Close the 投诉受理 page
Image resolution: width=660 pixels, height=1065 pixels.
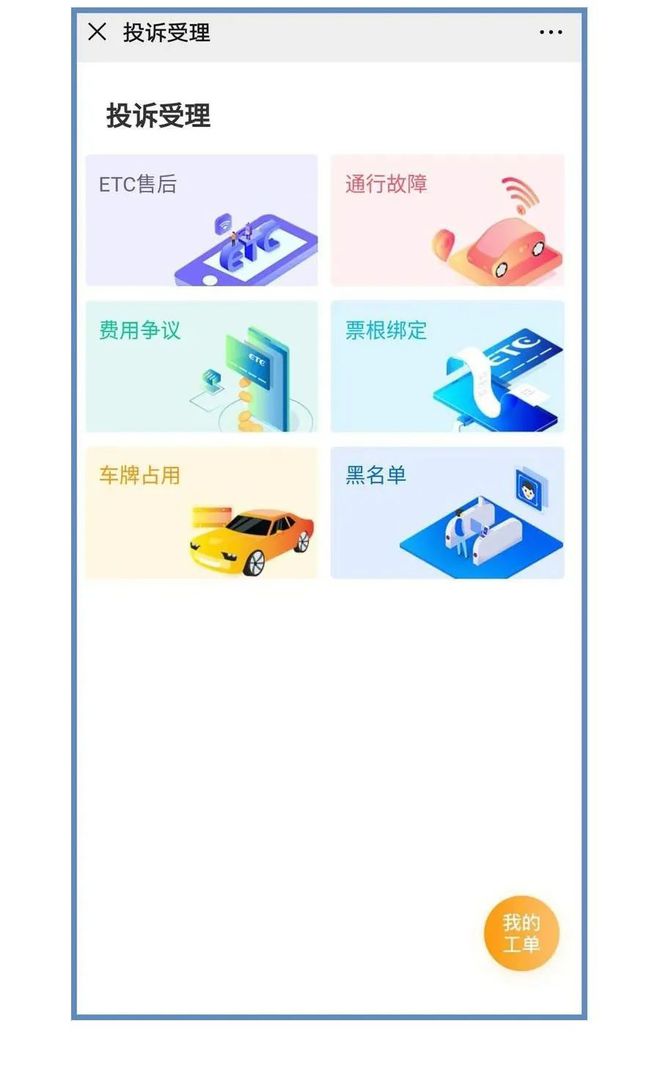pos(97,32)
